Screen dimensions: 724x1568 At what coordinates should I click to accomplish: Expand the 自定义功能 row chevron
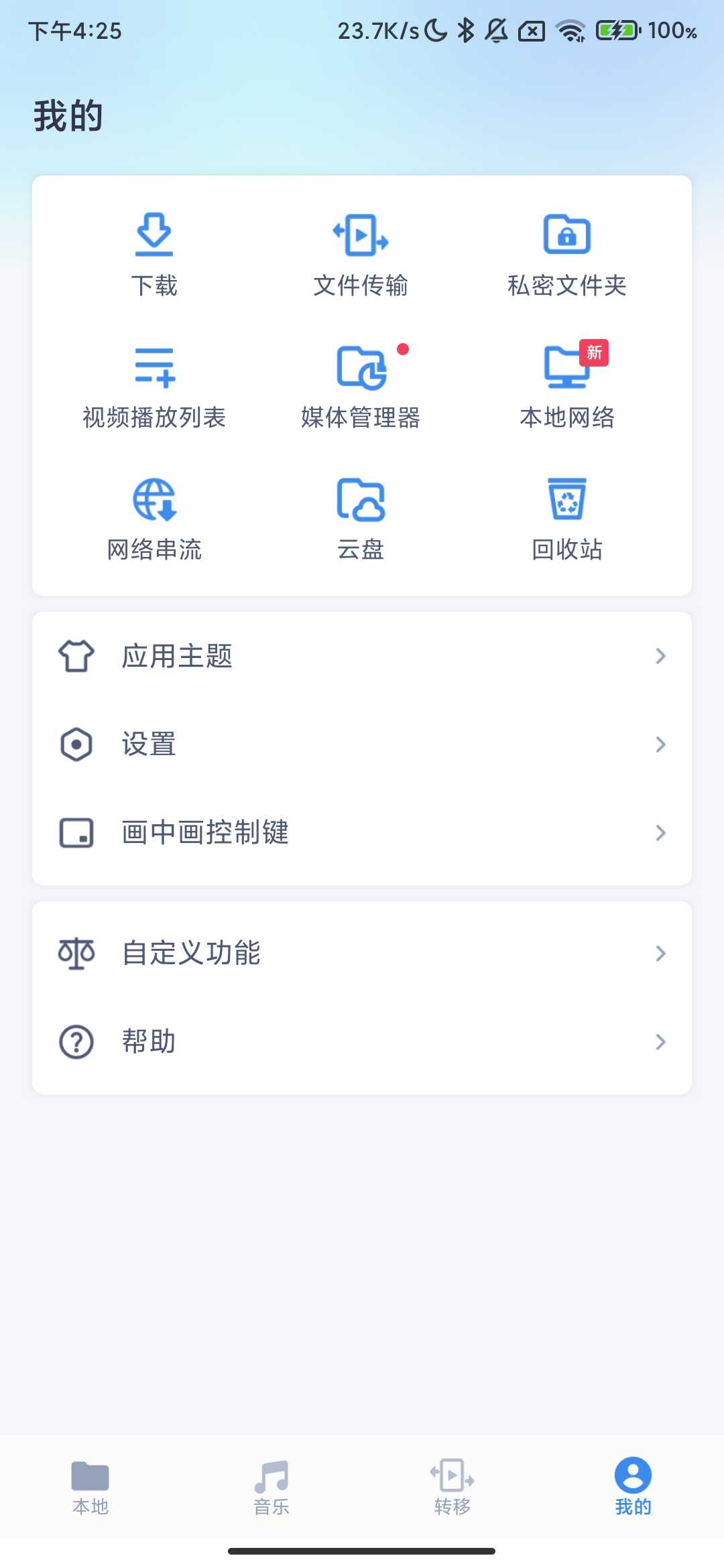pos(660,953)
